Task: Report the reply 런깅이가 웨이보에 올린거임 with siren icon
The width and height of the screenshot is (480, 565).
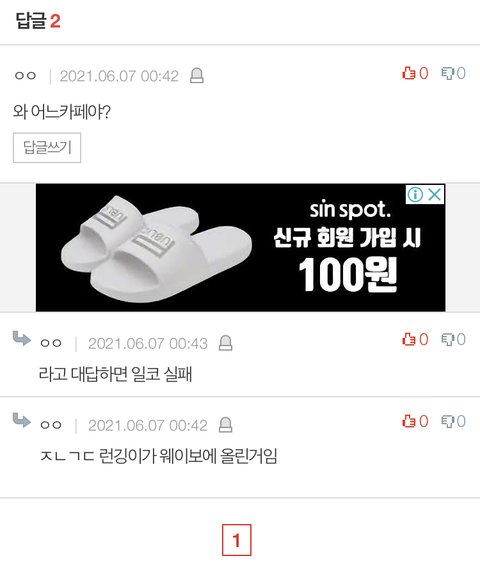Action: point(226,425)
